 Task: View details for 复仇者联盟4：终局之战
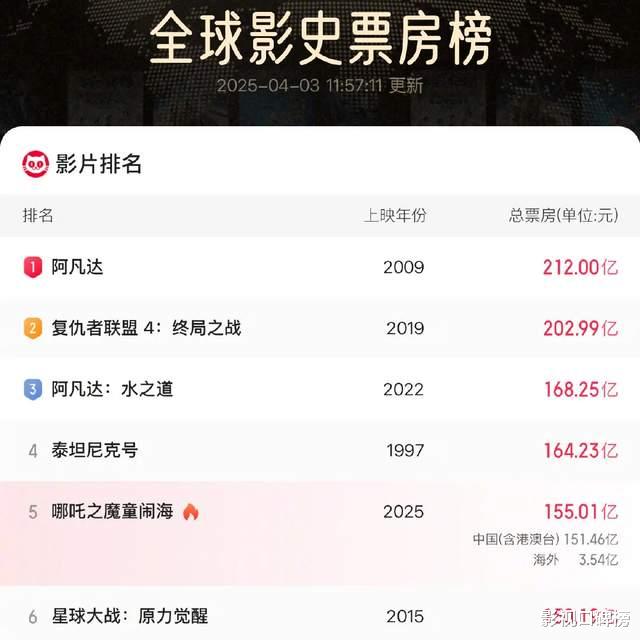pos(146,328)
